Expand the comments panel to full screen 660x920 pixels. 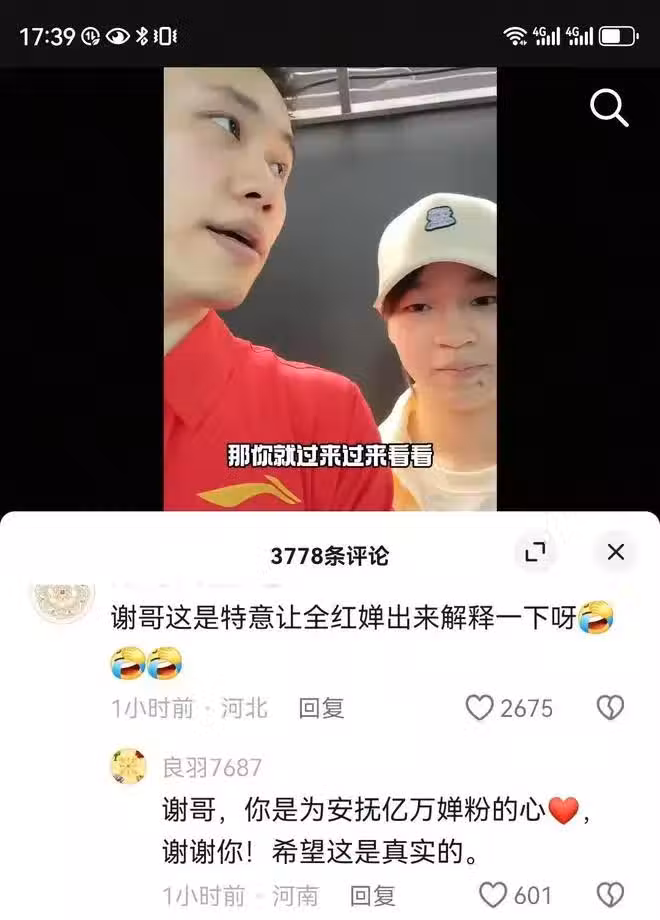click(536, 552)
